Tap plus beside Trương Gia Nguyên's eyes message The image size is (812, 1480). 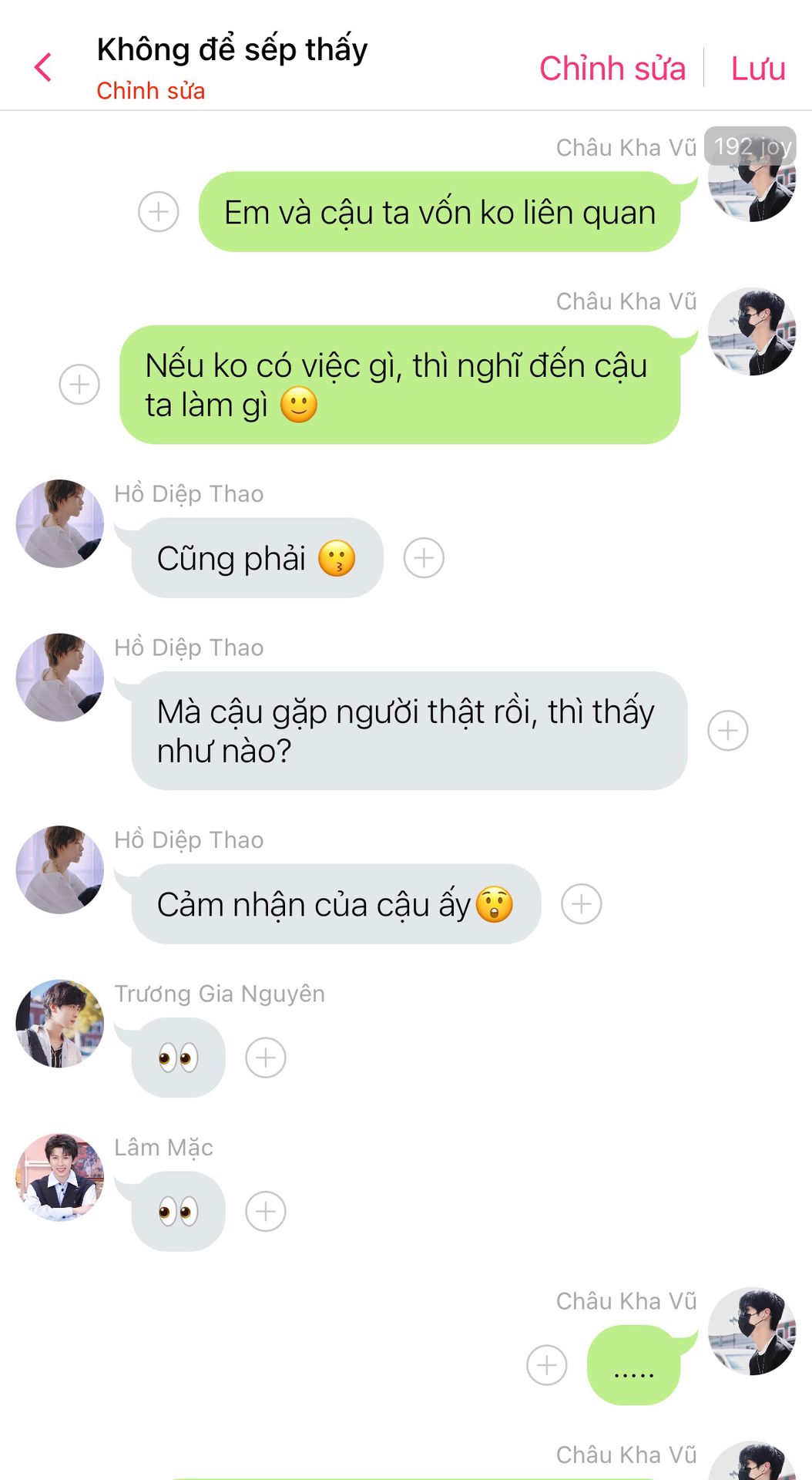(266, 1058)
